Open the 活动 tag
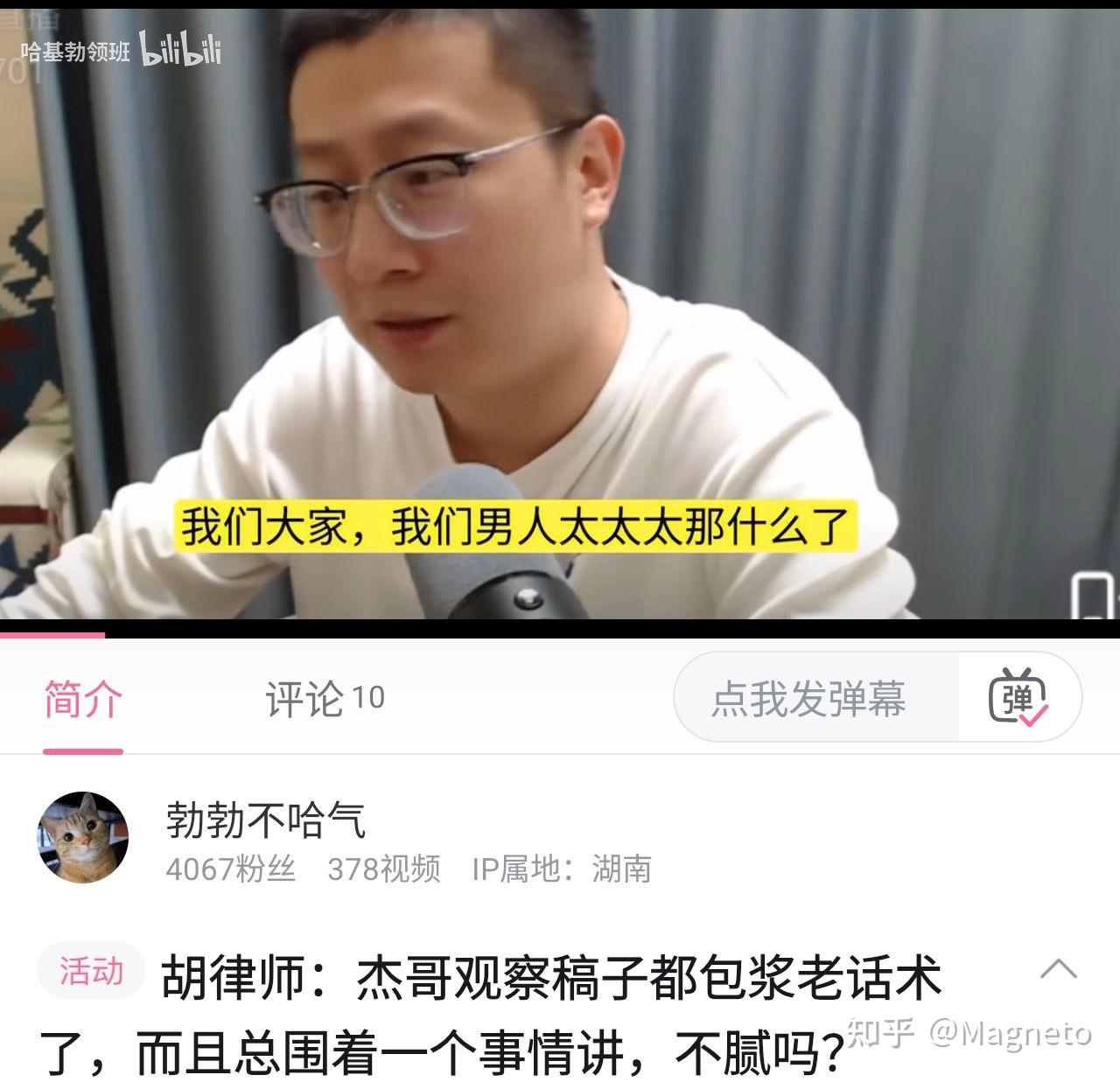1120x1082 pixels. coord(91,971)
